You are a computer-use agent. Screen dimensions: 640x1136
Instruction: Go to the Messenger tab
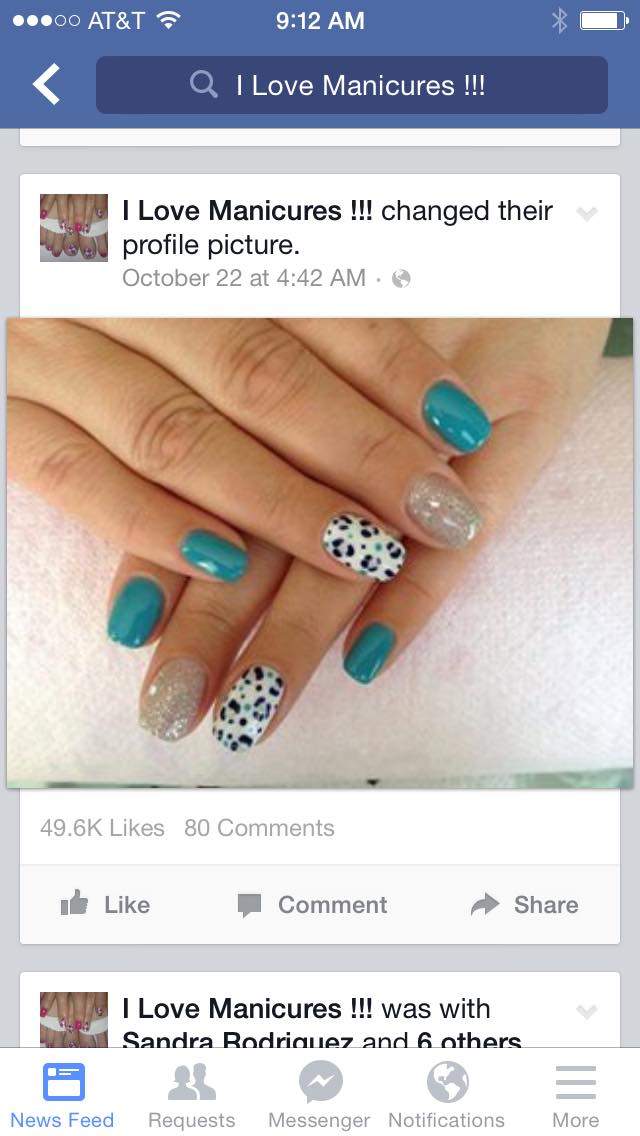point(319,1095)
